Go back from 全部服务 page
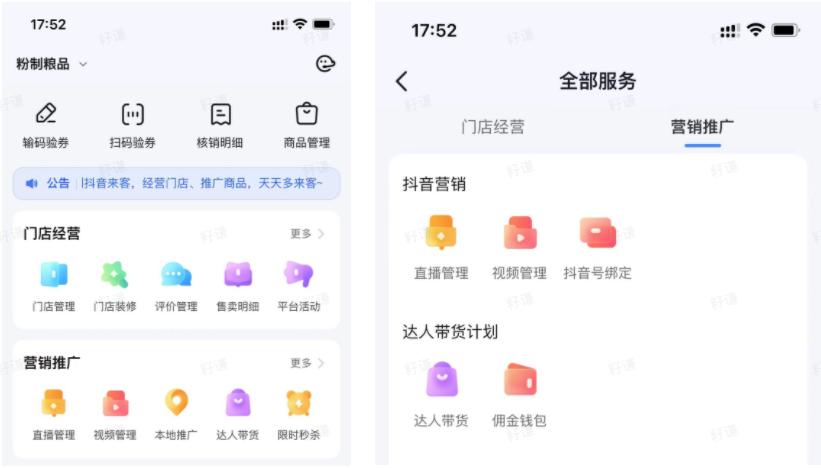Image resolution: width=821 pixels, height=468 pixels. pyautogui.click(x=402, y=82)
